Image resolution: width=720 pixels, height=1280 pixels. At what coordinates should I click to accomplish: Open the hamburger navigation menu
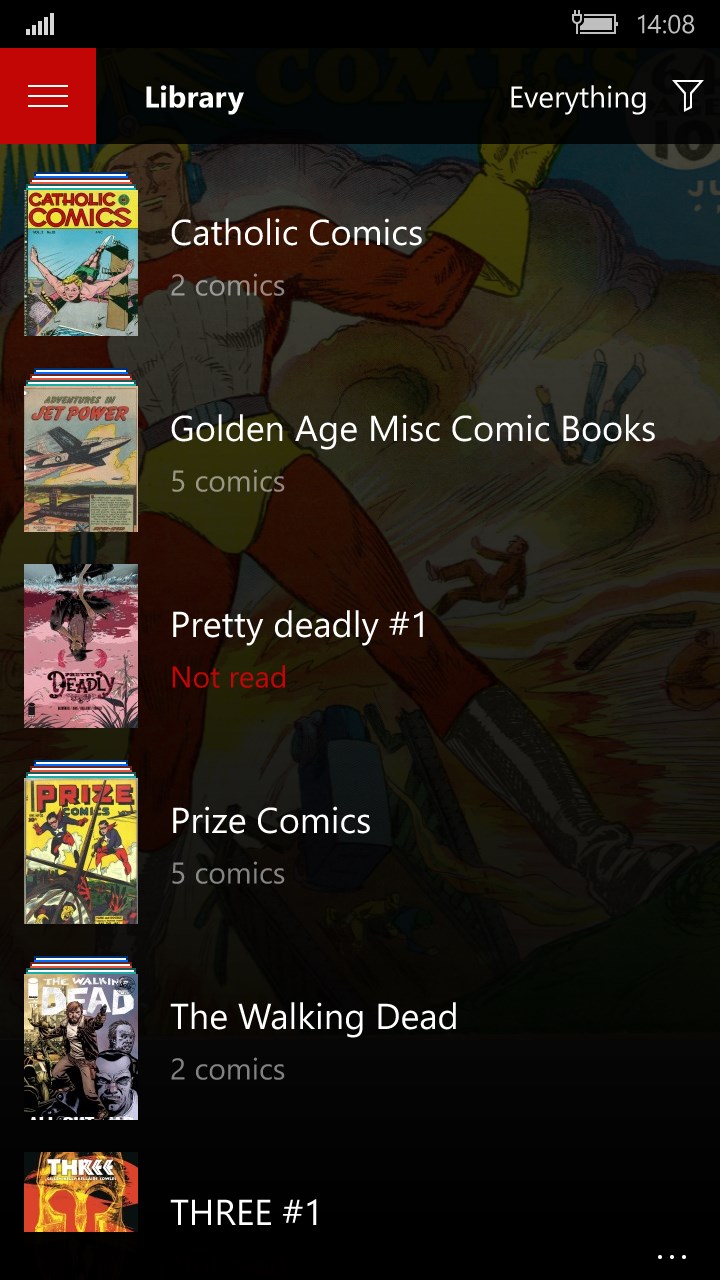(48, 96)
